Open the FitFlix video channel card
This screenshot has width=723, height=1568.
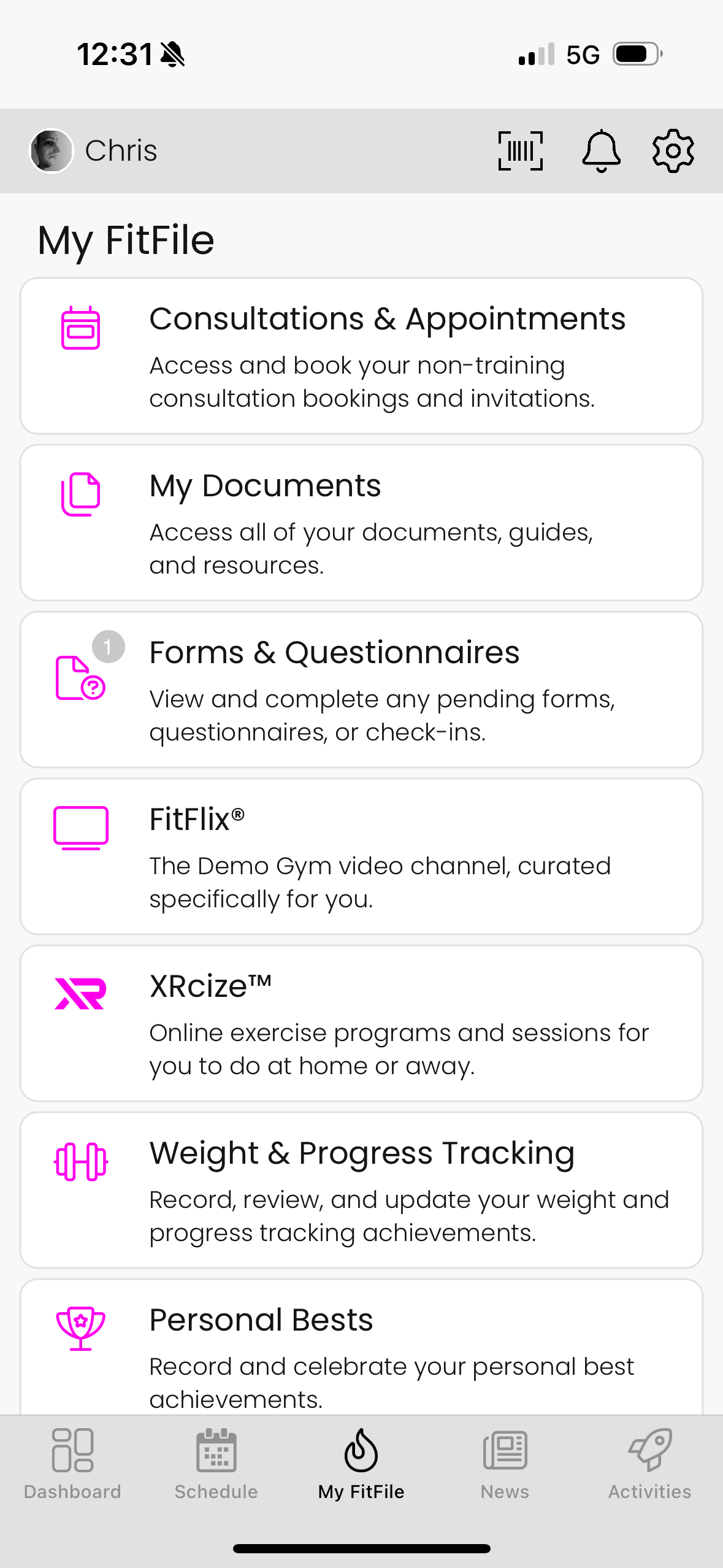361,856
